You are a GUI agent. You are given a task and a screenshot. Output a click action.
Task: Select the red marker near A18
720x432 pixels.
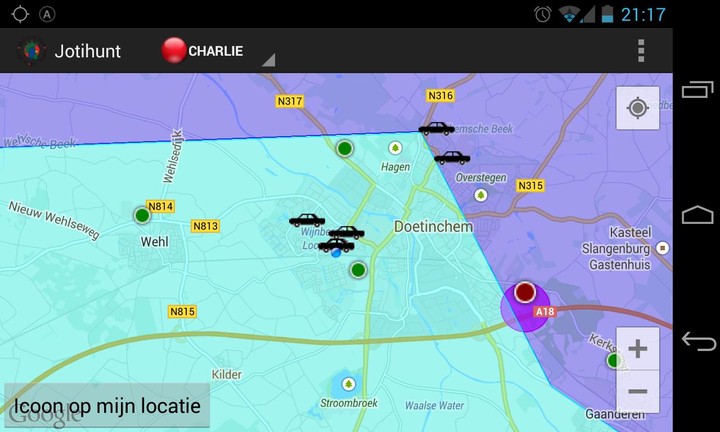pyautogui.click(x=525, y=293)
